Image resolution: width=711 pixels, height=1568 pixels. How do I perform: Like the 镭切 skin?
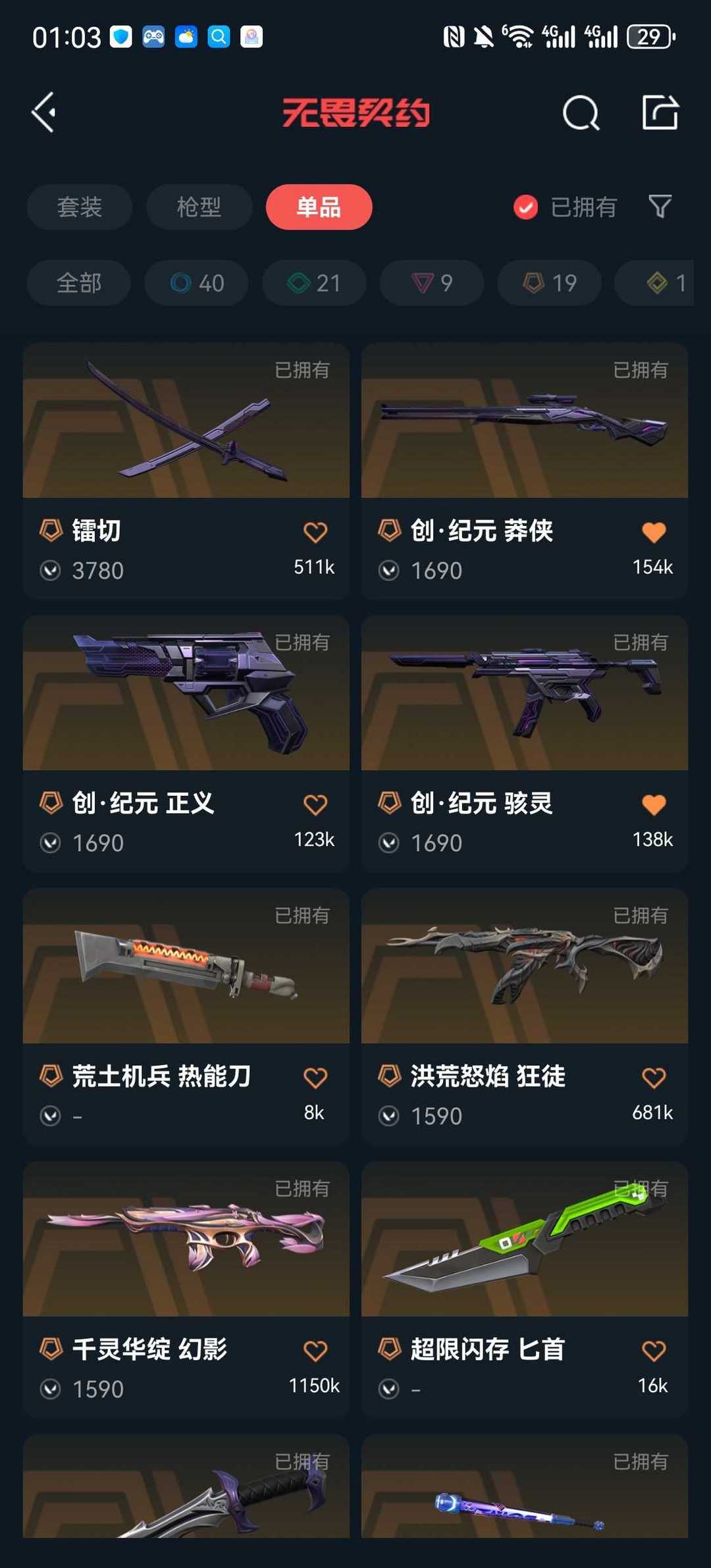[315, 532]
